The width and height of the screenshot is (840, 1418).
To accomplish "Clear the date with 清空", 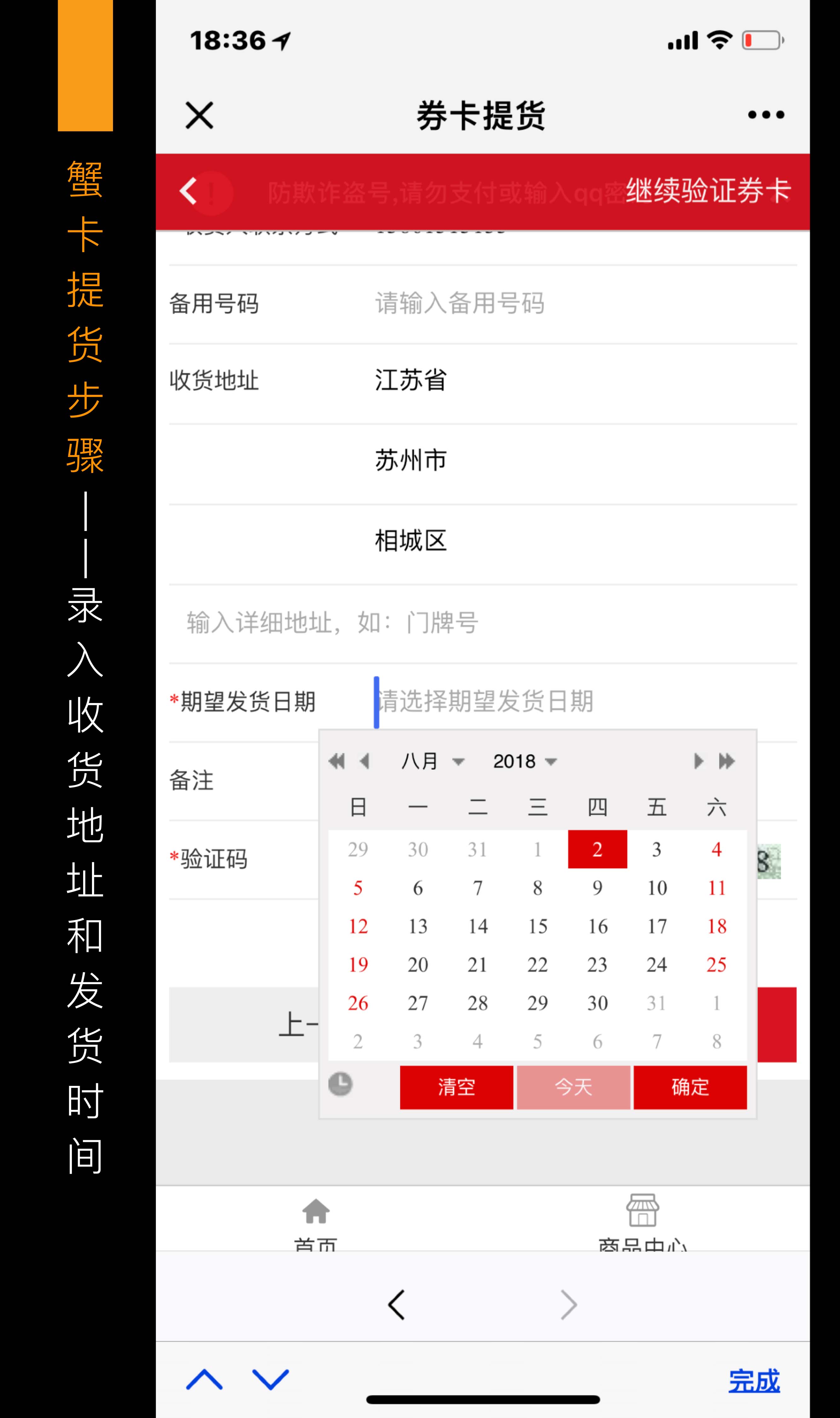I will pos(457,1087).
